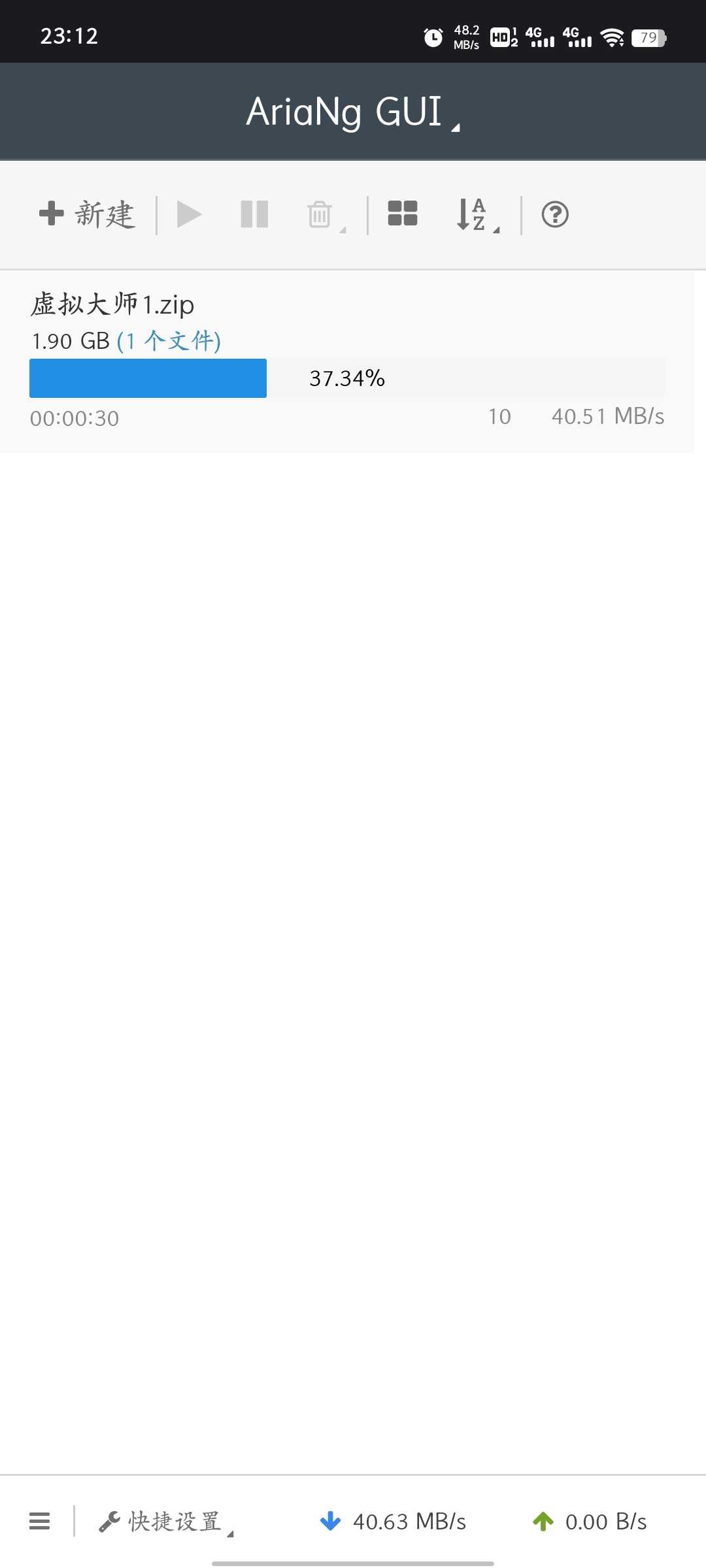Open the A-Z sort order menu

coord(477,215)
